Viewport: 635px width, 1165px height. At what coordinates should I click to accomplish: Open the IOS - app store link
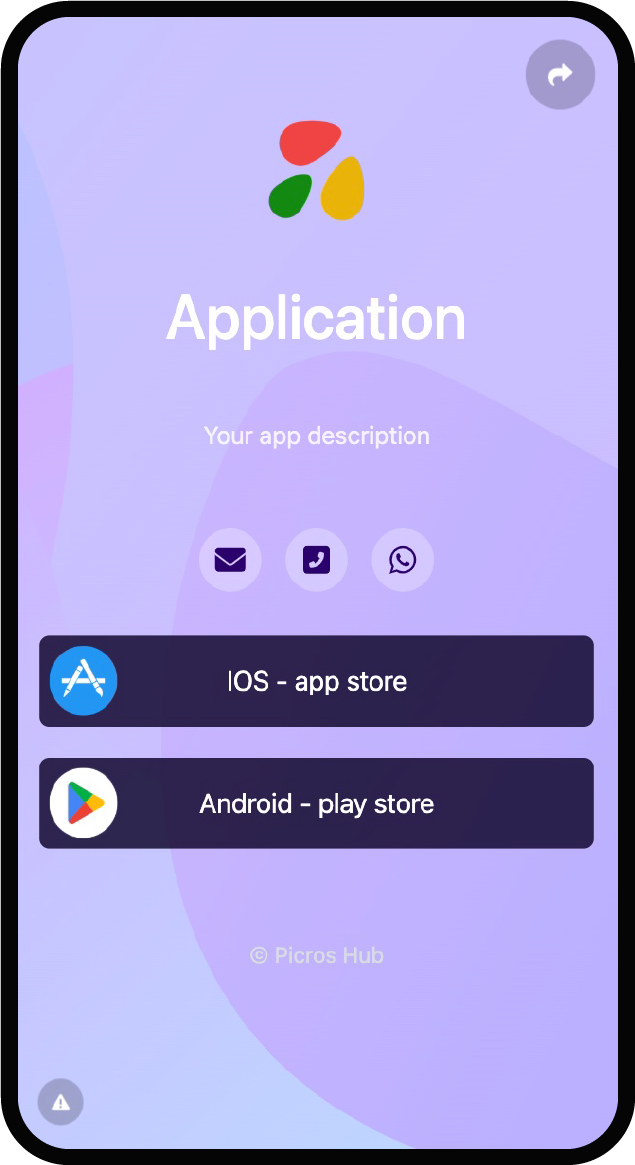coord(316,681)
